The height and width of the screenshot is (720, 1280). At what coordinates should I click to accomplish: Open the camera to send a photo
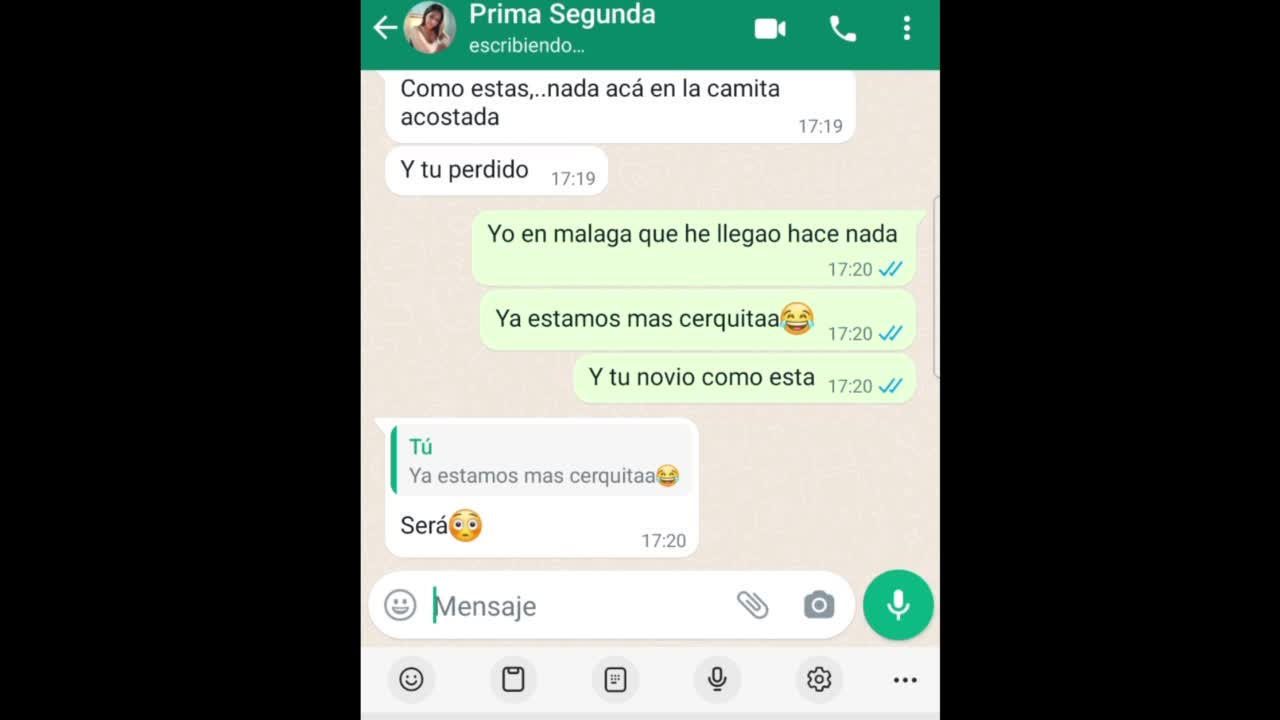pos(819,605)
